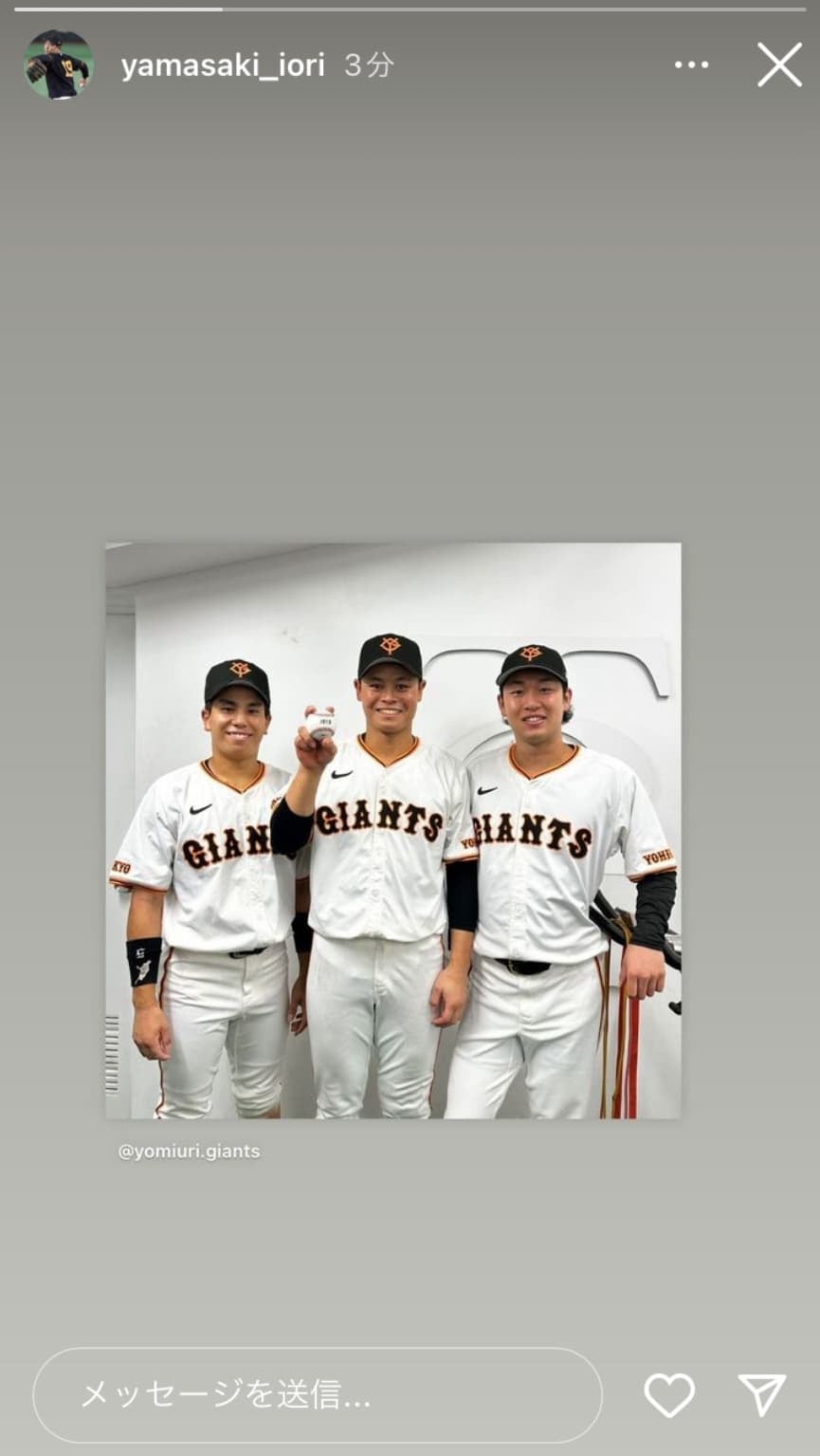Tap the yamasaki_iori username

223,65
